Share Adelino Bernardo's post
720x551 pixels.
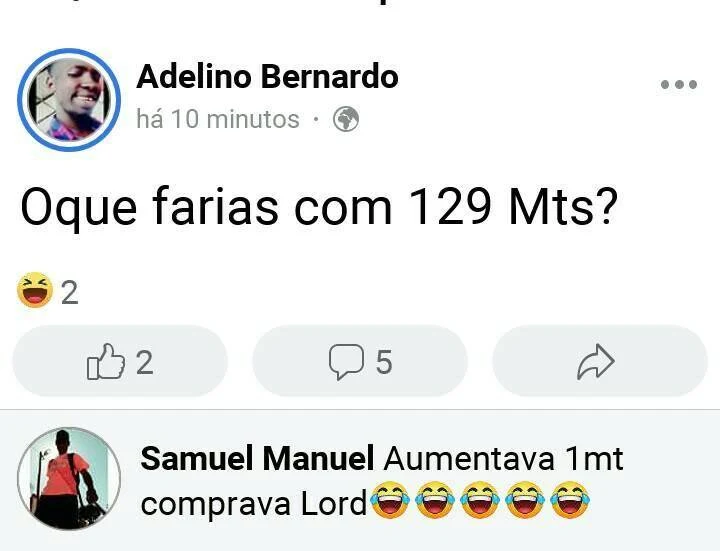(600, 361)
